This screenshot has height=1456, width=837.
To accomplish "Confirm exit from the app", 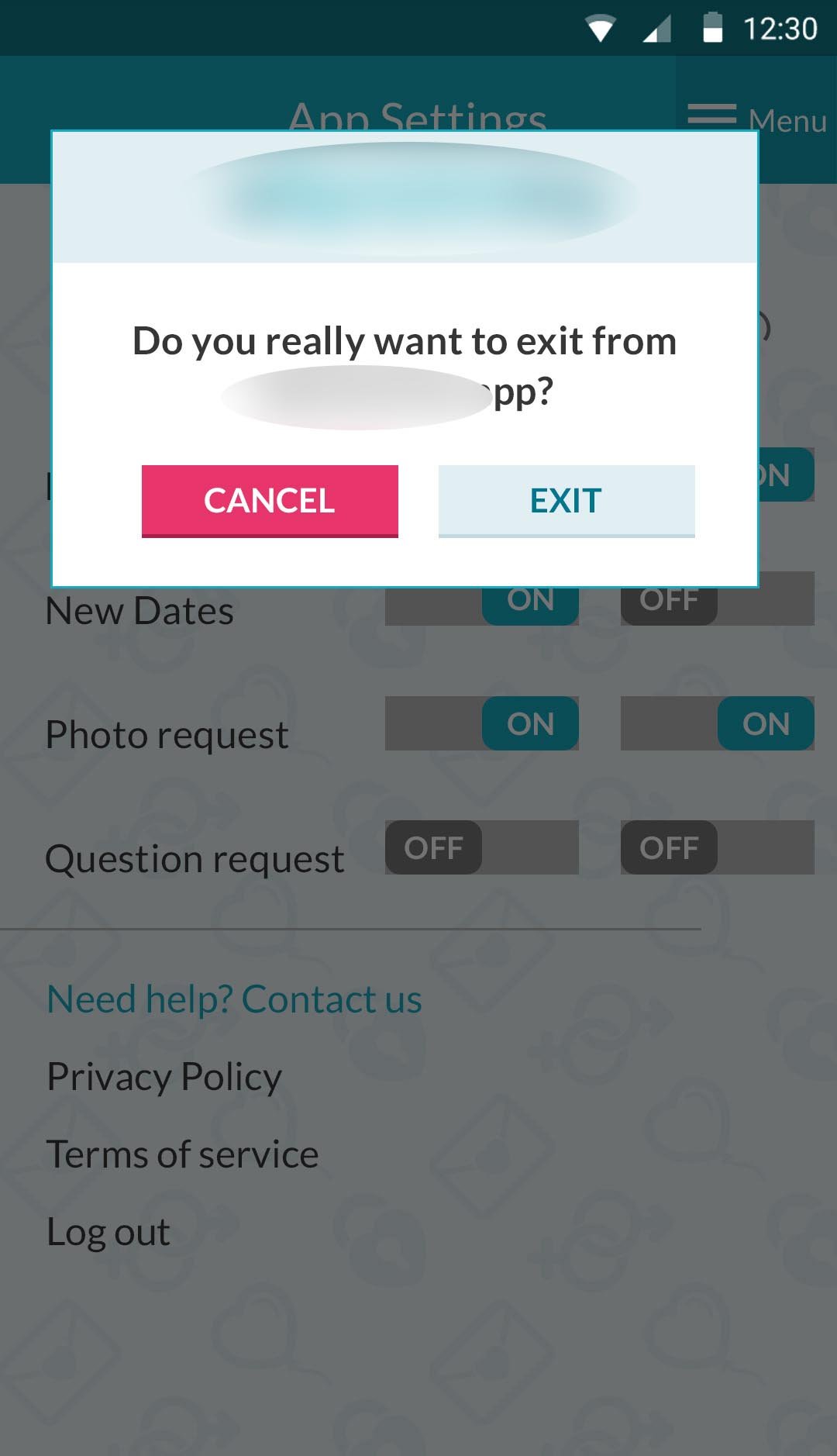I will [x=566, y=500].
